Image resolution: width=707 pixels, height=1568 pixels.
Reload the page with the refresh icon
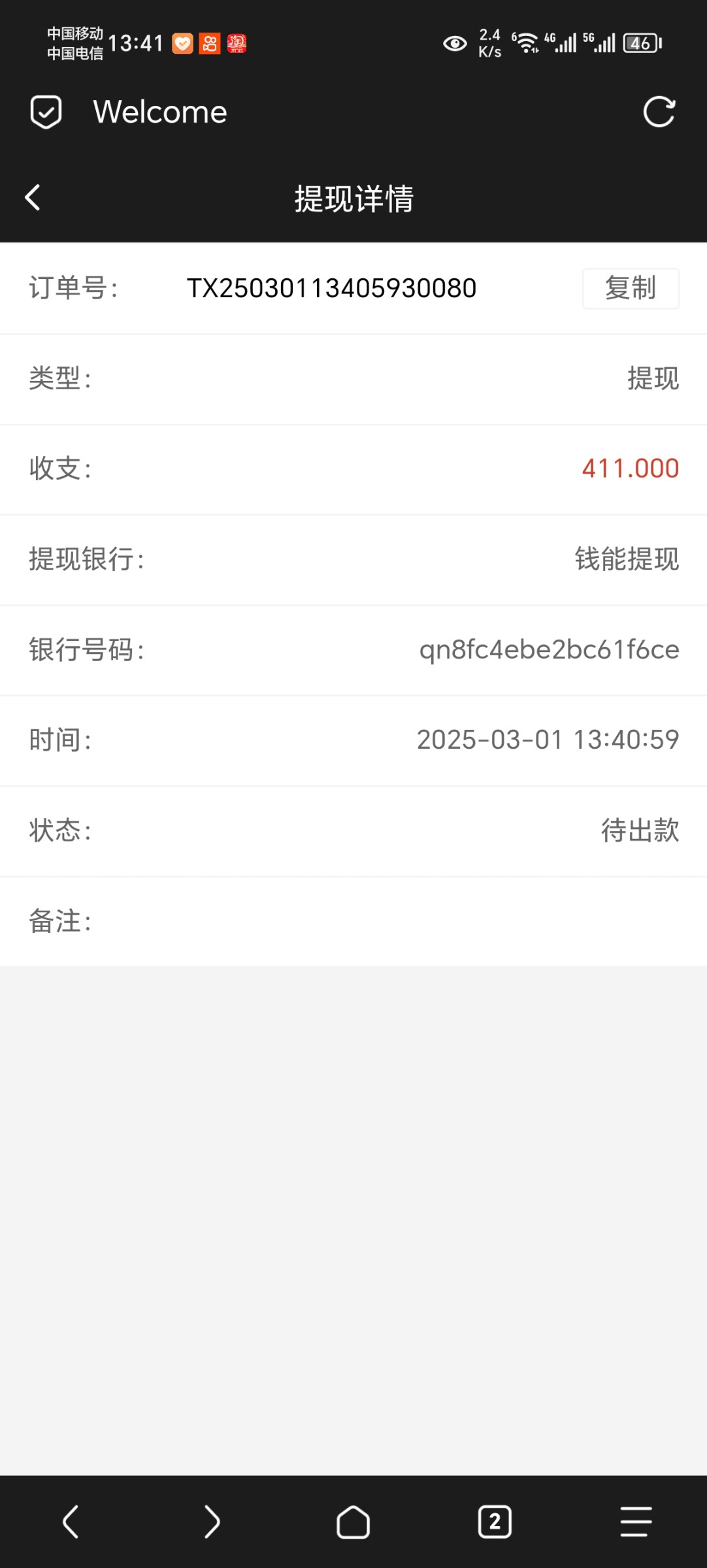click(x=659, y=112)
